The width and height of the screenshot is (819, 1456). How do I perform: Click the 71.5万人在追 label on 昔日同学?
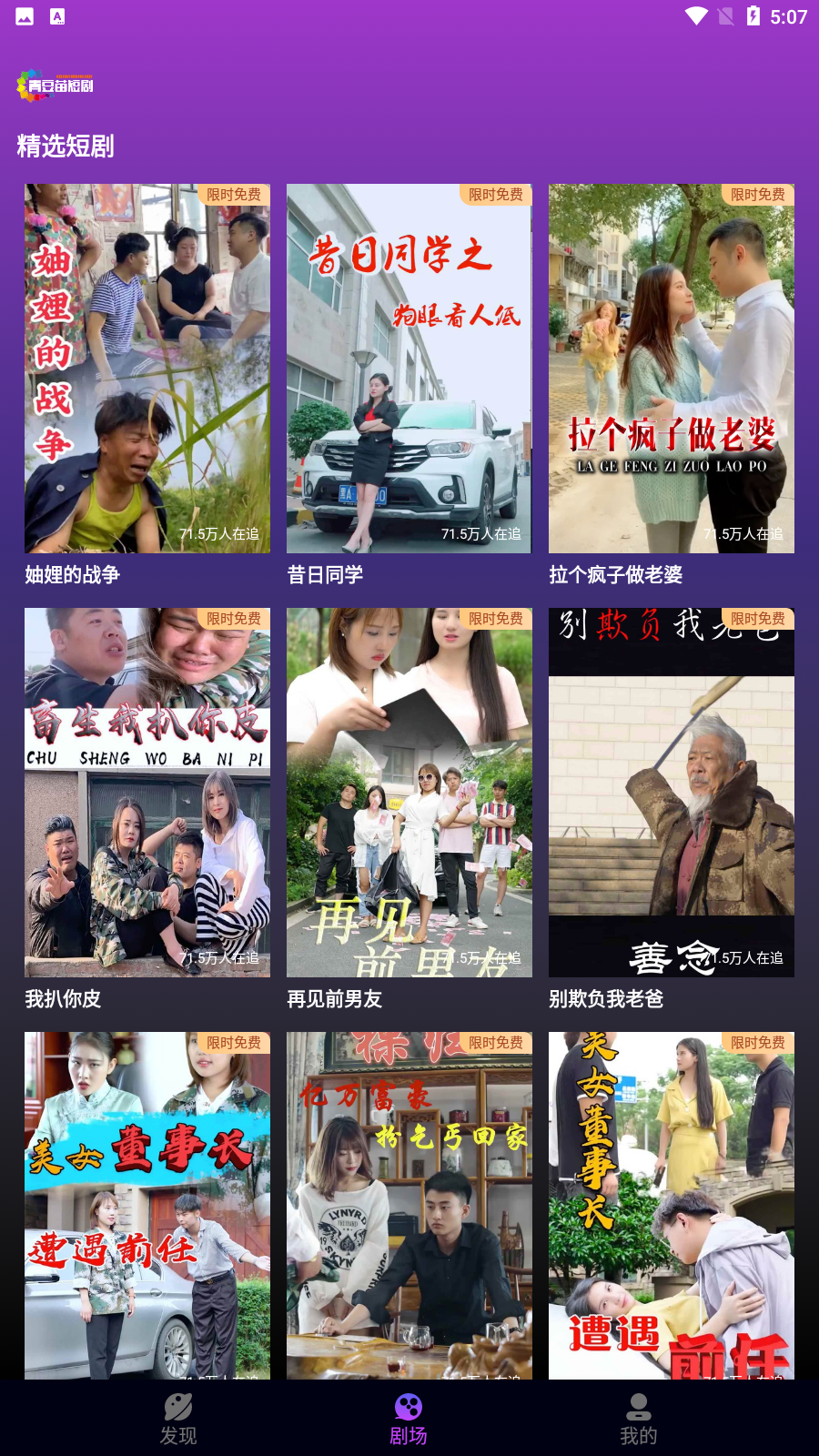482,535
